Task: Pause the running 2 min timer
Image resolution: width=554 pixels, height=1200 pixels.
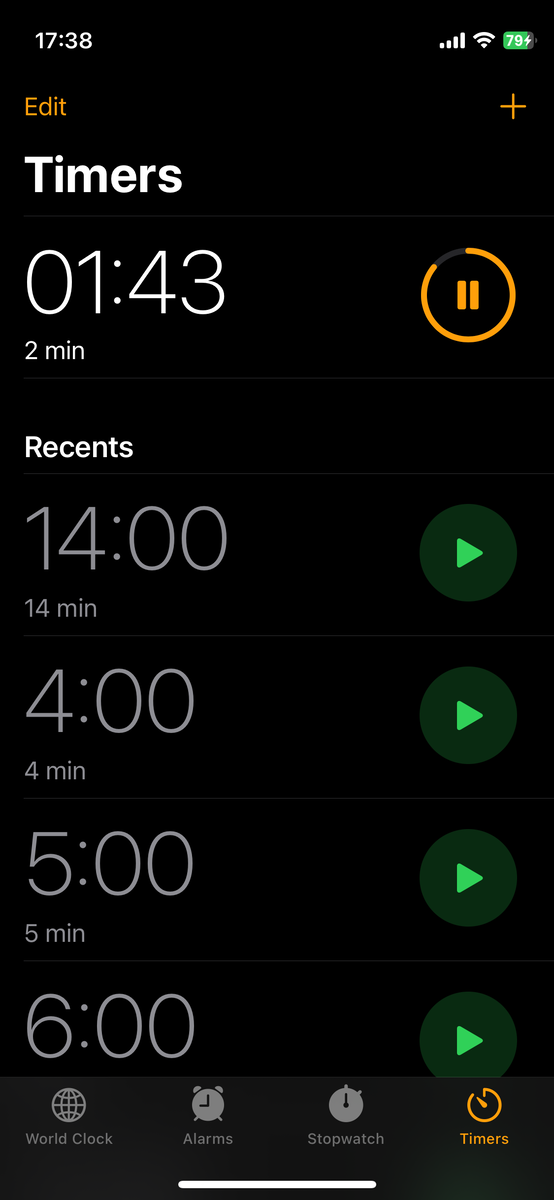Action: pos(468,295)
